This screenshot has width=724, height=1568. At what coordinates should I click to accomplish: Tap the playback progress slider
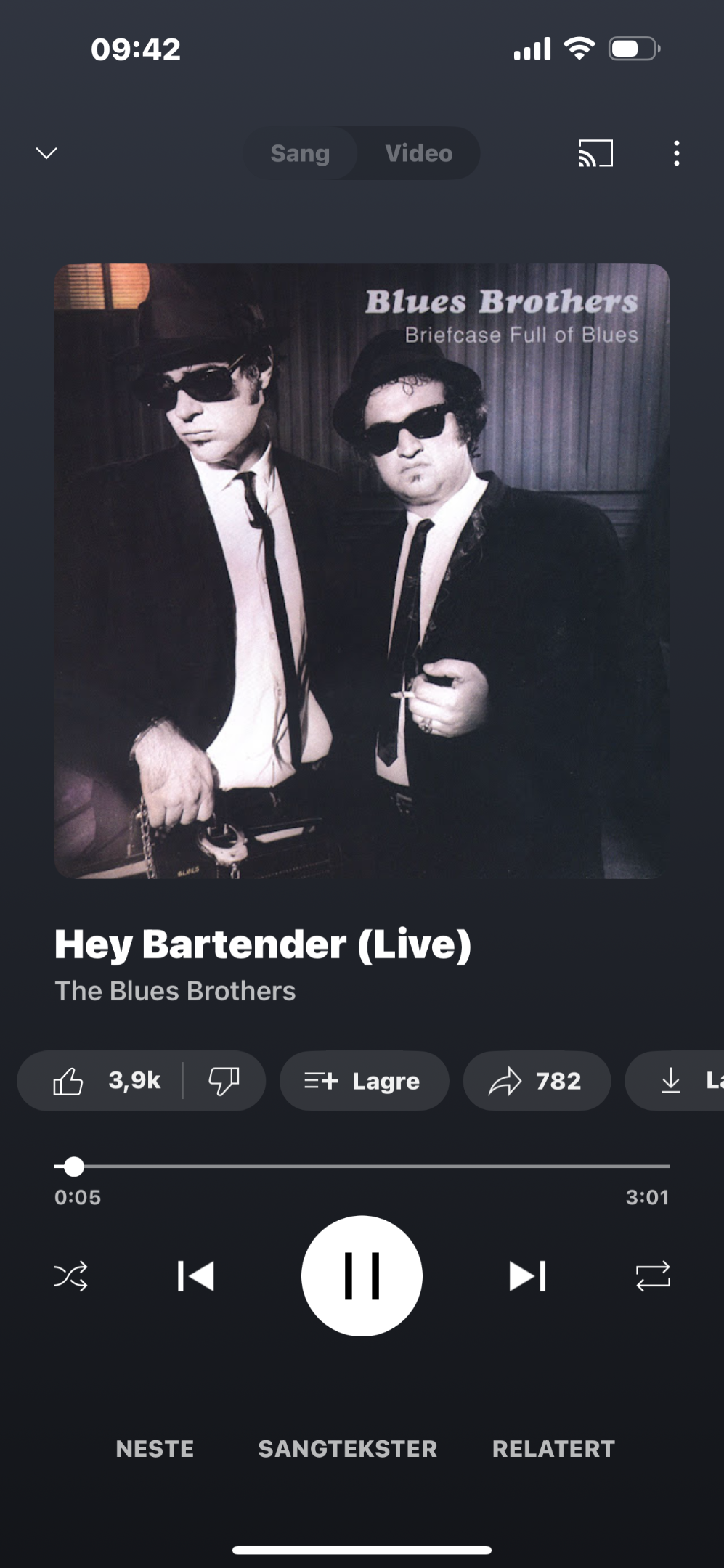tap(362, 1167)
